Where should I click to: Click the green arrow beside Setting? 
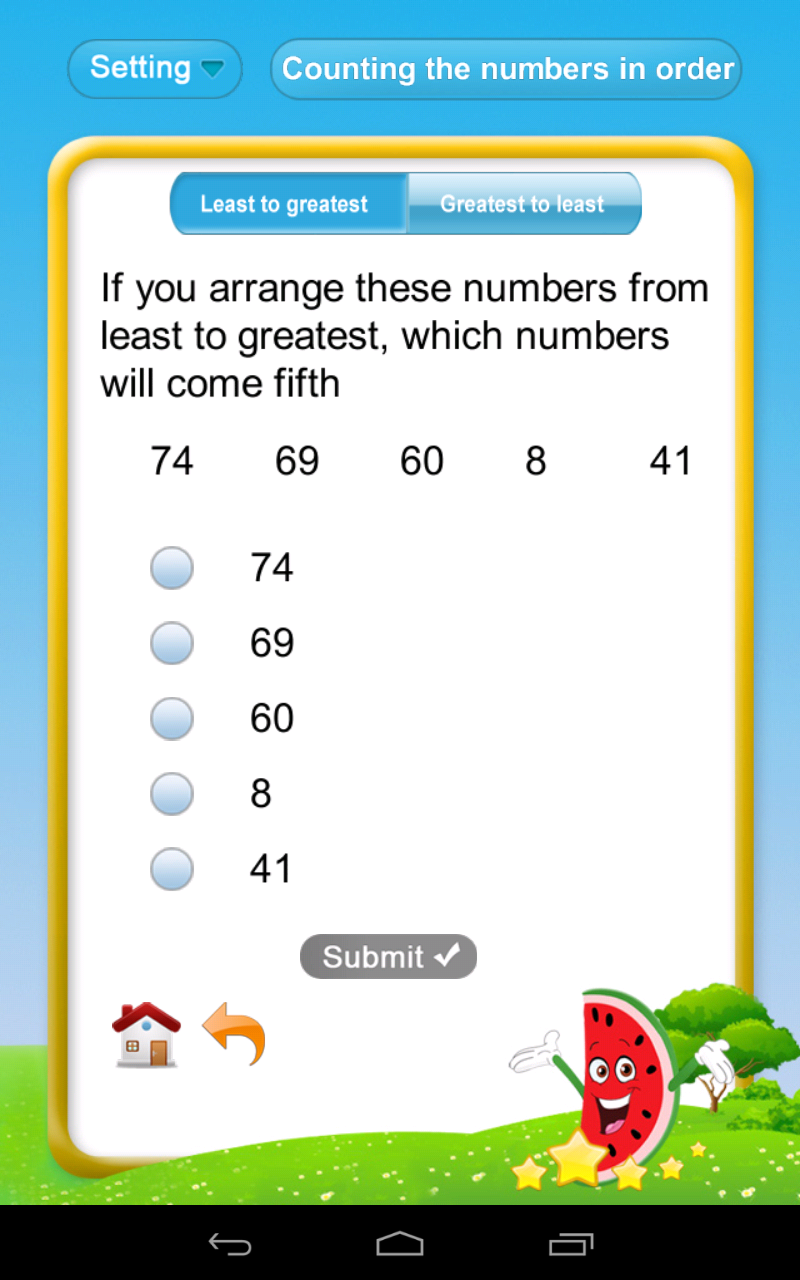pyautogui.click(x=211, y=70)
